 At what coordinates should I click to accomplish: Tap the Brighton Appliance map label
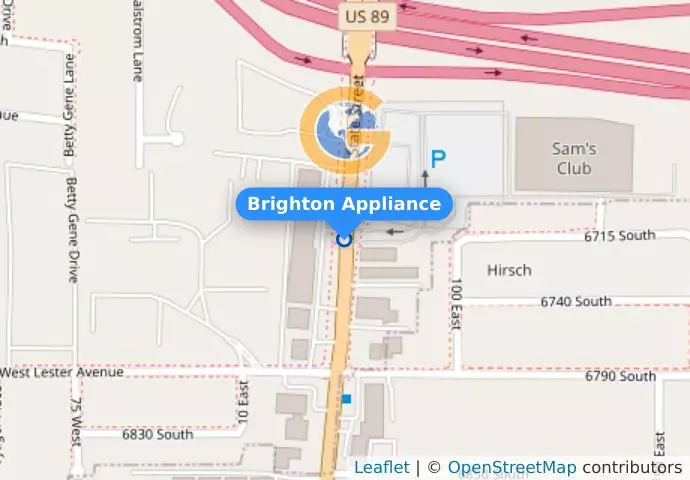(x=344, y=204)
